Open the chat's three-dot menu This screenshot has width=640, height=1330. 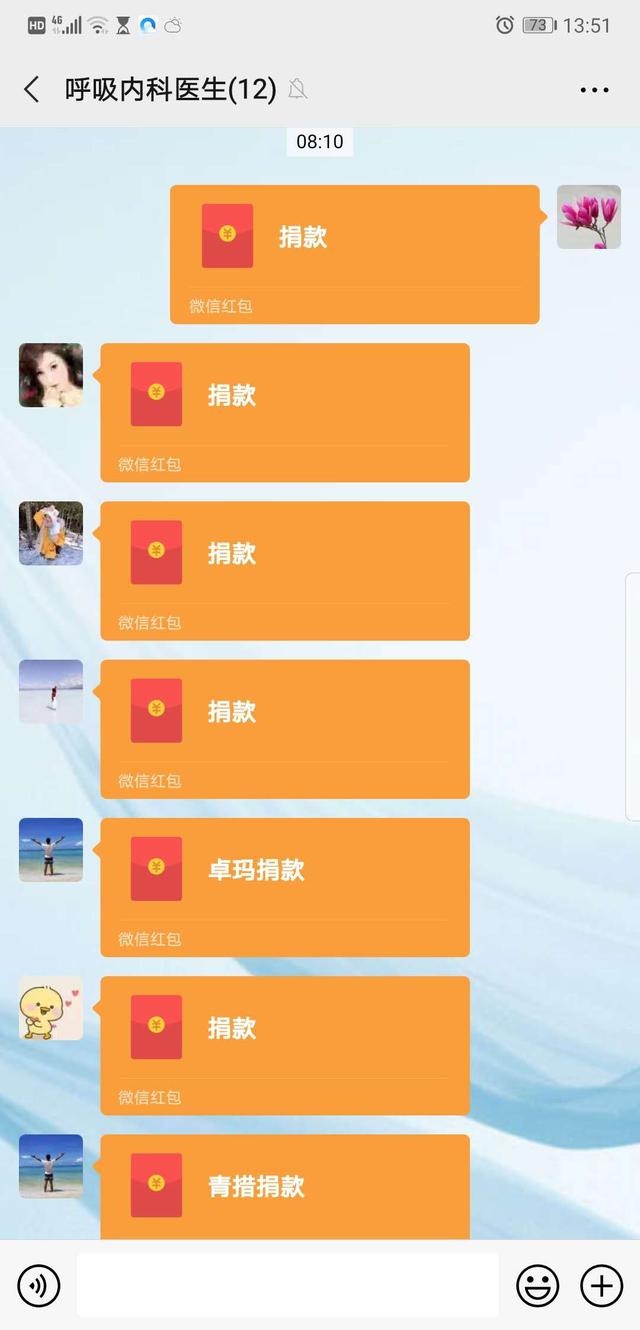(594, 90)
